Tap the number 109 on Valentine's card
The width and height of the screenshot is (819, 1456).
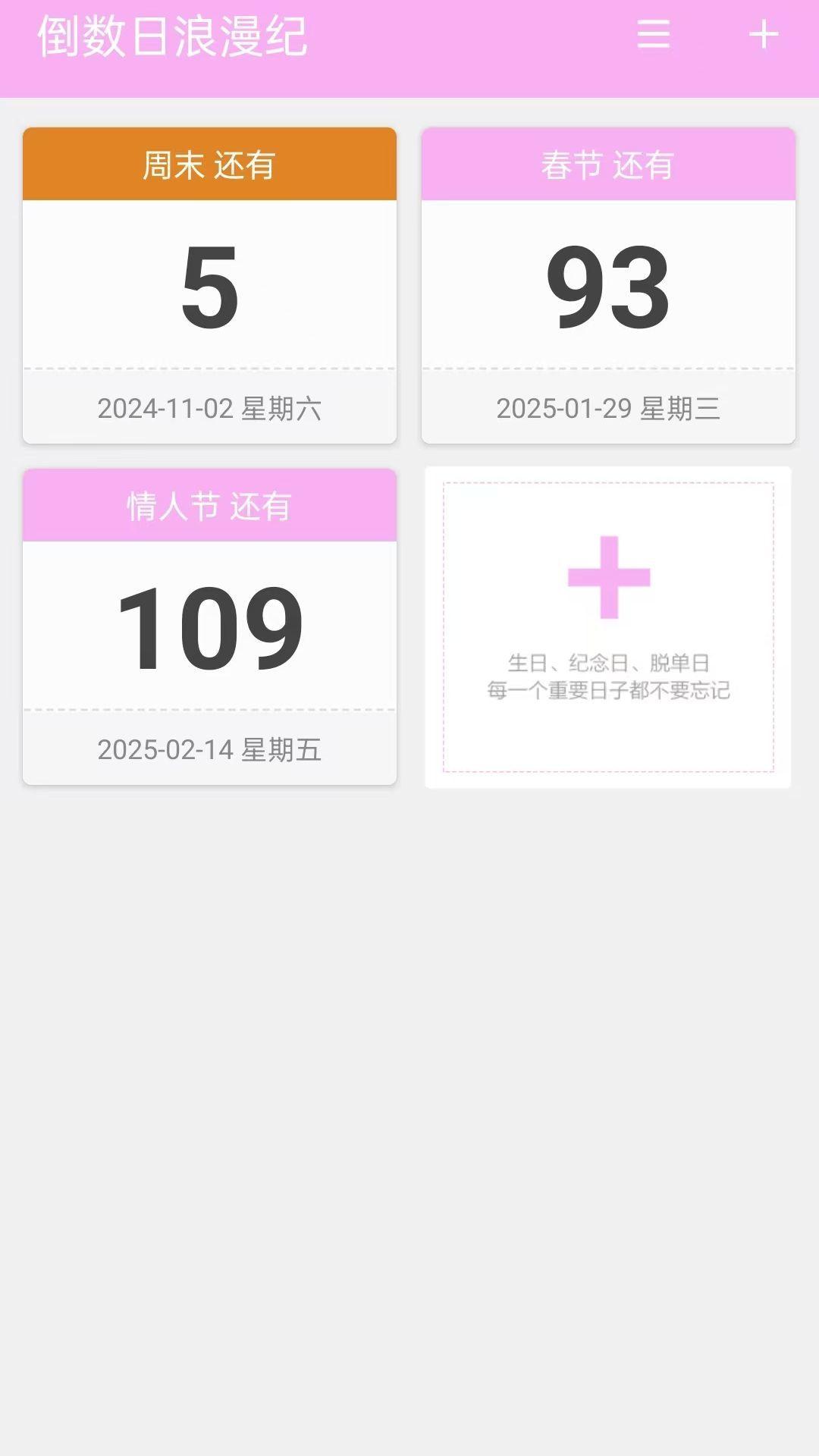(x=209, y=629)
